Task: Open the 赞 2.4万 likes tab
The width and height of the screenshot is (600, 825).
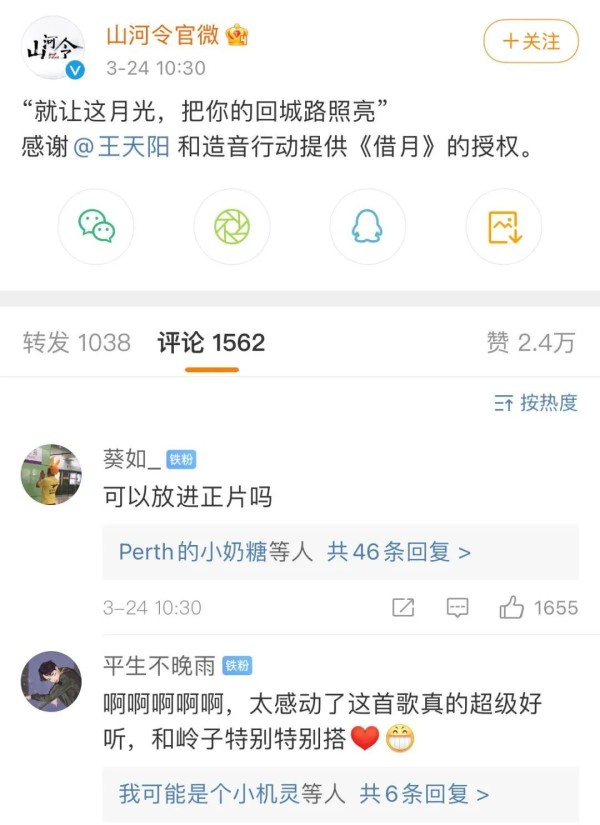Action: click(530, 343)
